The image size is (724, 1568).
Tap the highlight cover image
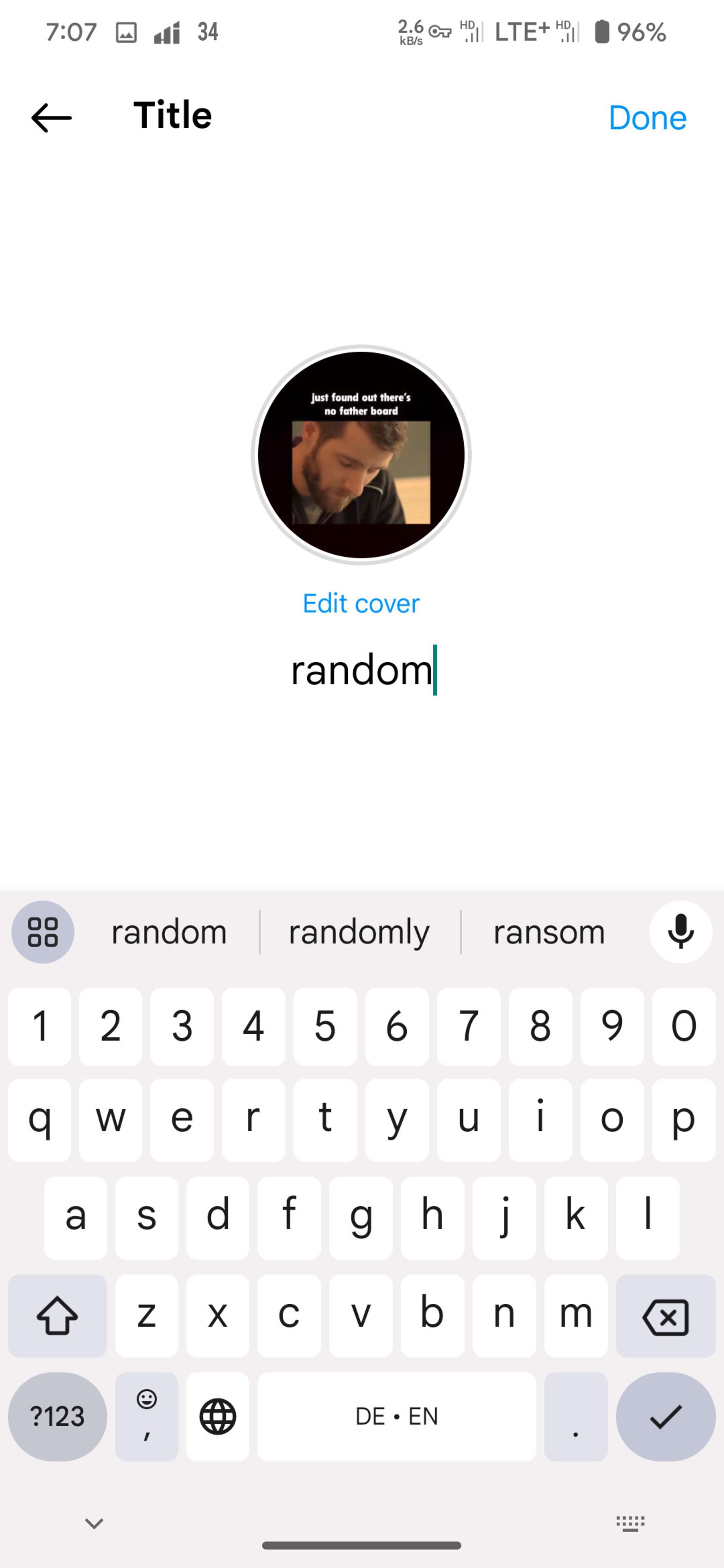pos(361,455)
